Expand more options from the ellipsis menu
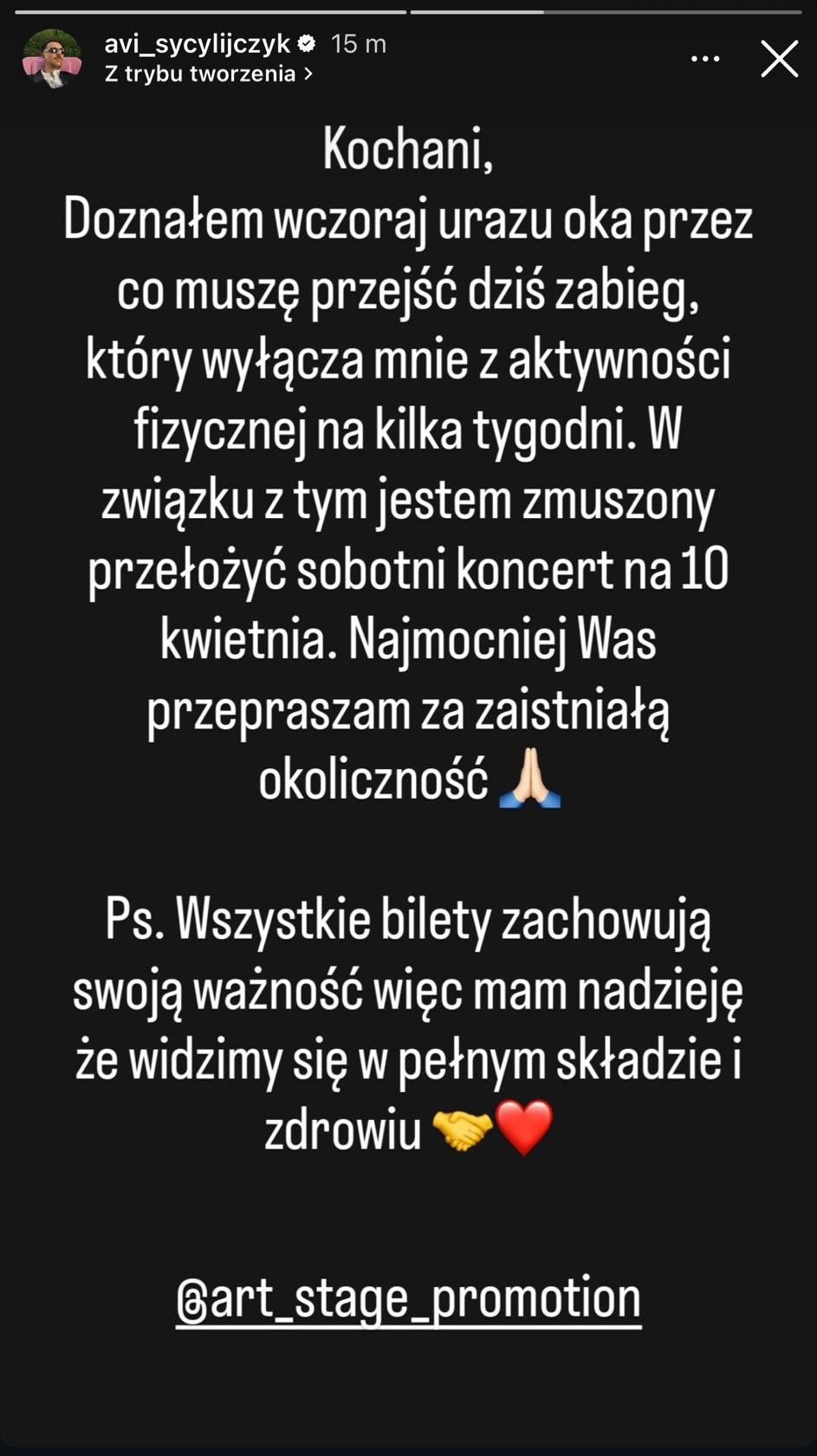 point(704,56)
